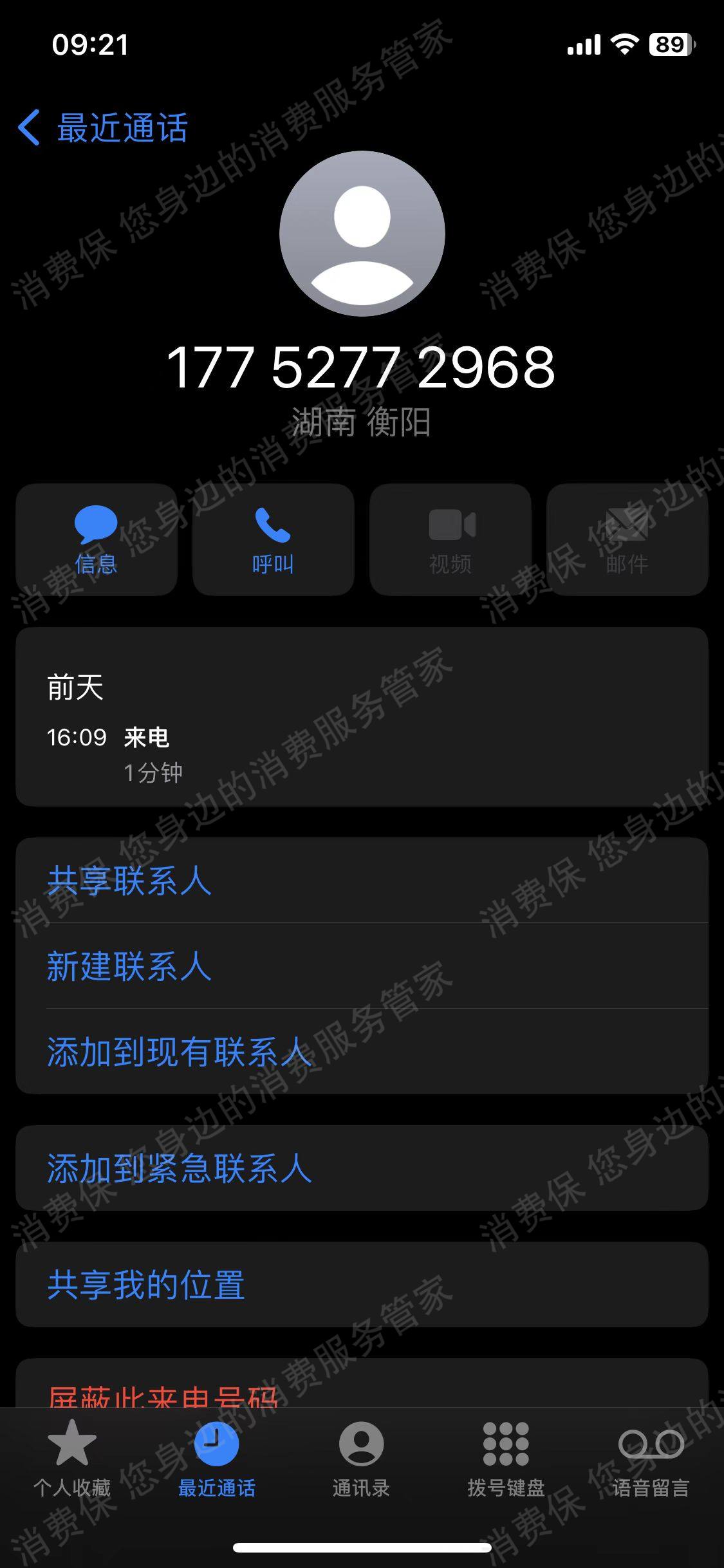Viewport: 724px width, 1568px height.
Task: Send a message via 信息 button
Action: point(97,539)
